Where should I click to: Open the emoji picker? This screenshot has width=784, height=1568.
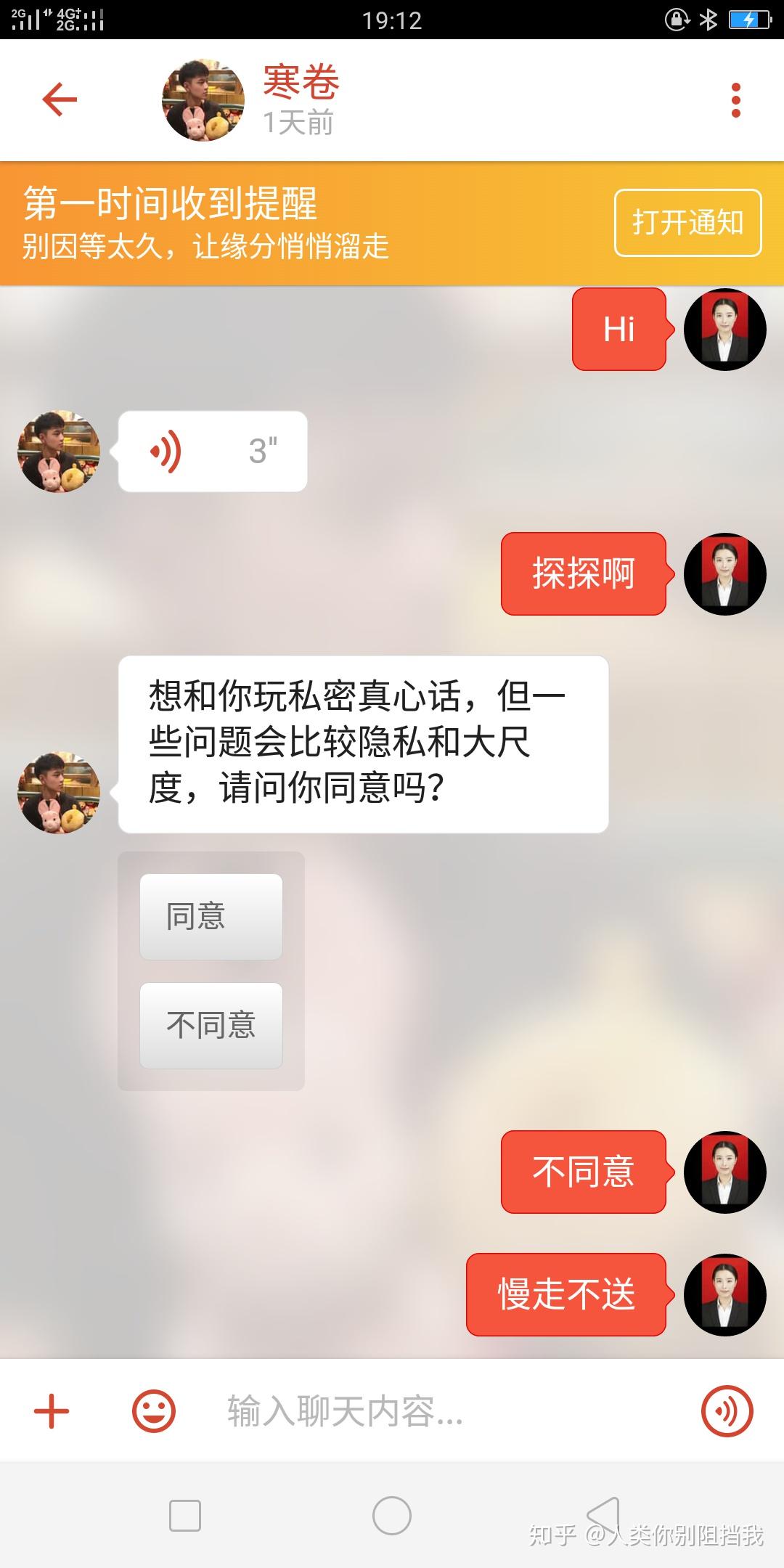[x=154, y=1412]
